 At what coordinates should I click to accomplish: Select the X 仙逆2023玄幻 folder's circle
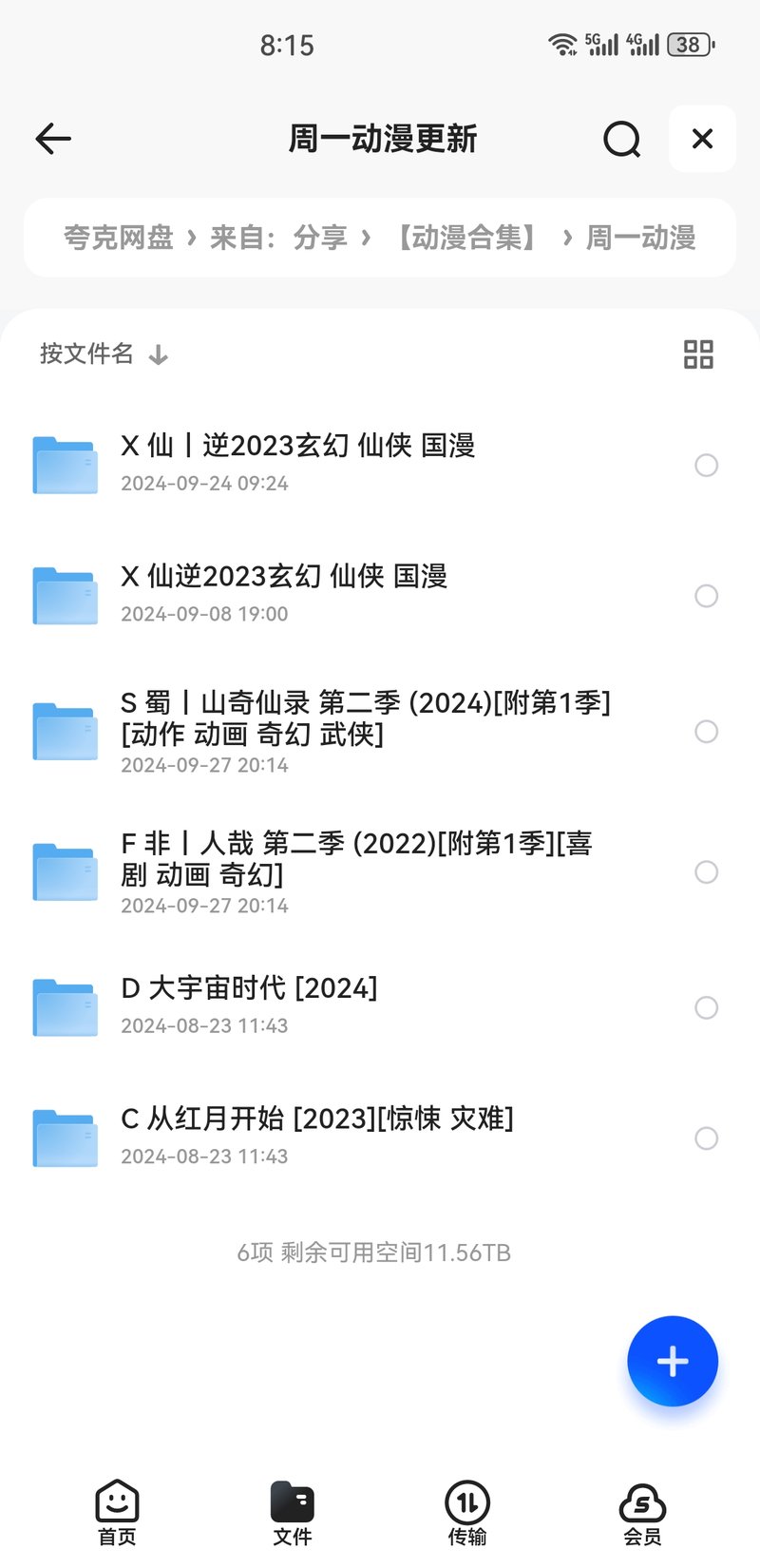point(706,596)
